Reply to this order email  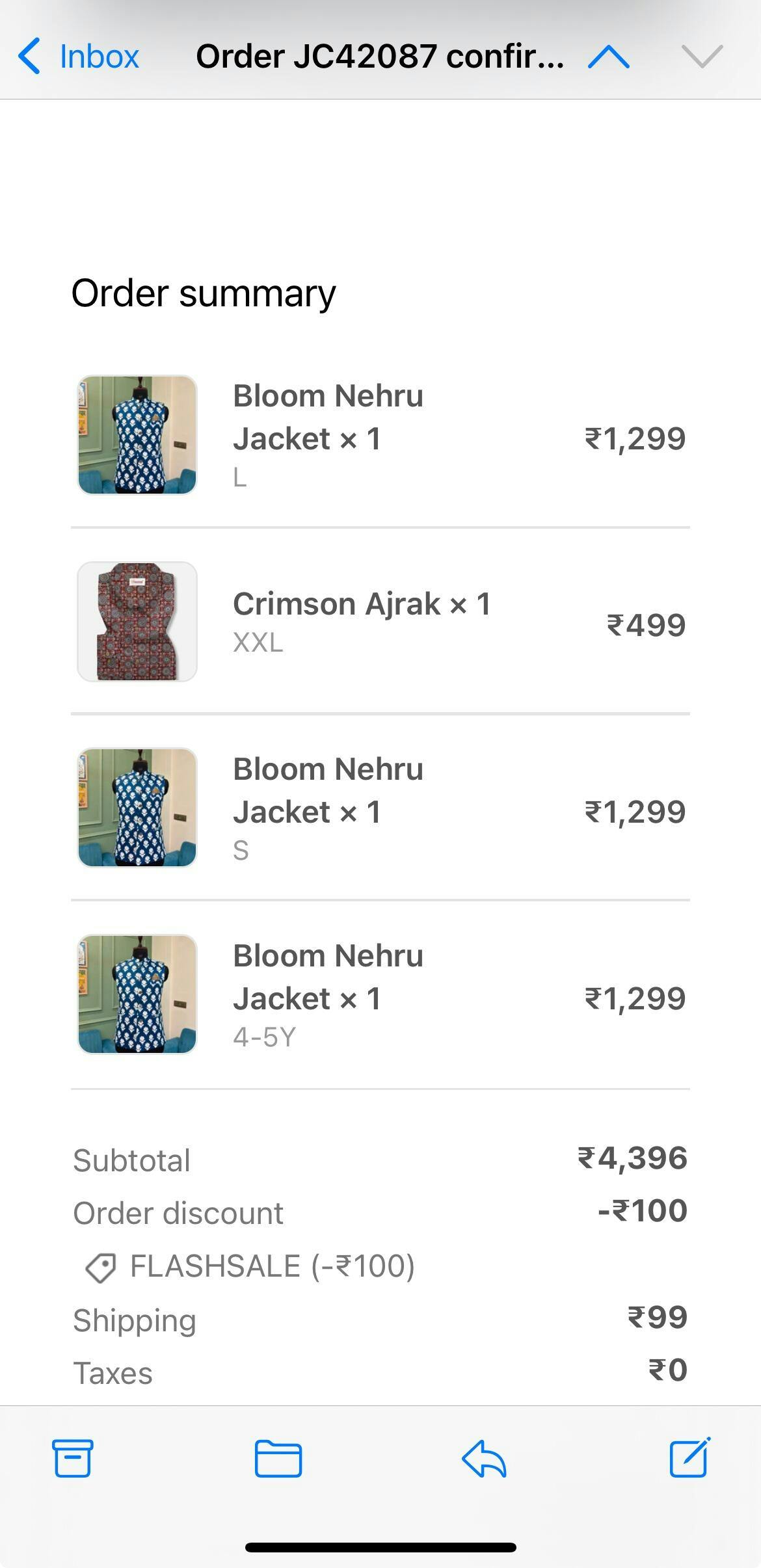tap(484, 1458)
